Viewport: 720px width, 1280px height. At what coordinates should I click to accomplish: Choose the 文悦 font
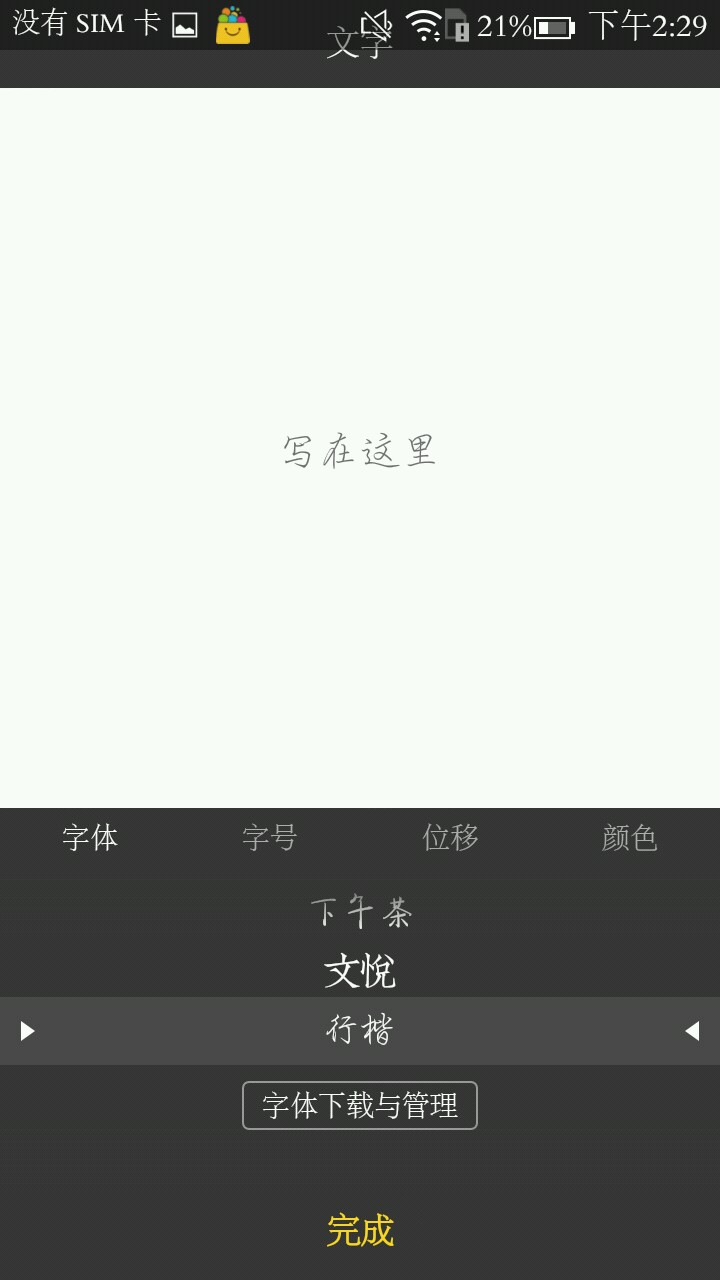click(360, 971)
